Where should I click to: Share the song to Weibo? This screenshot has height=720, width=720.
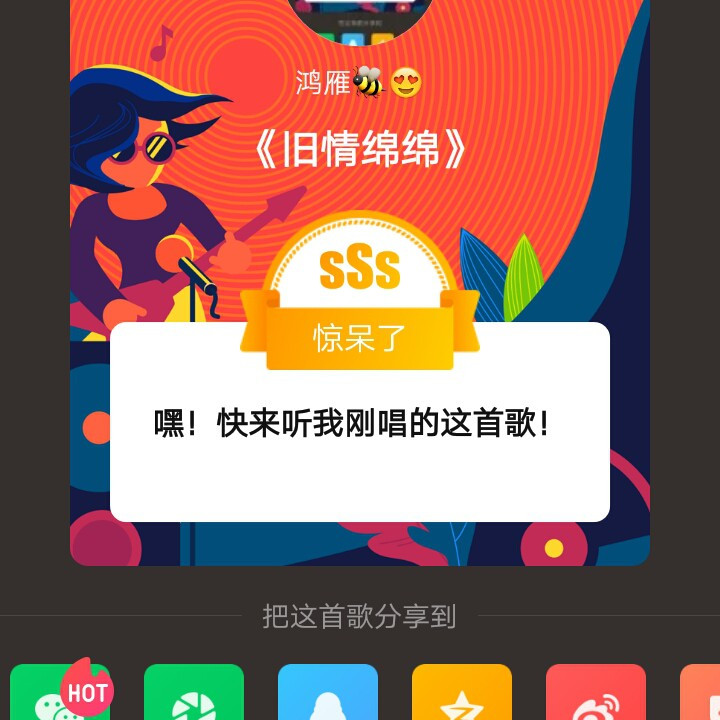[596, 695]
